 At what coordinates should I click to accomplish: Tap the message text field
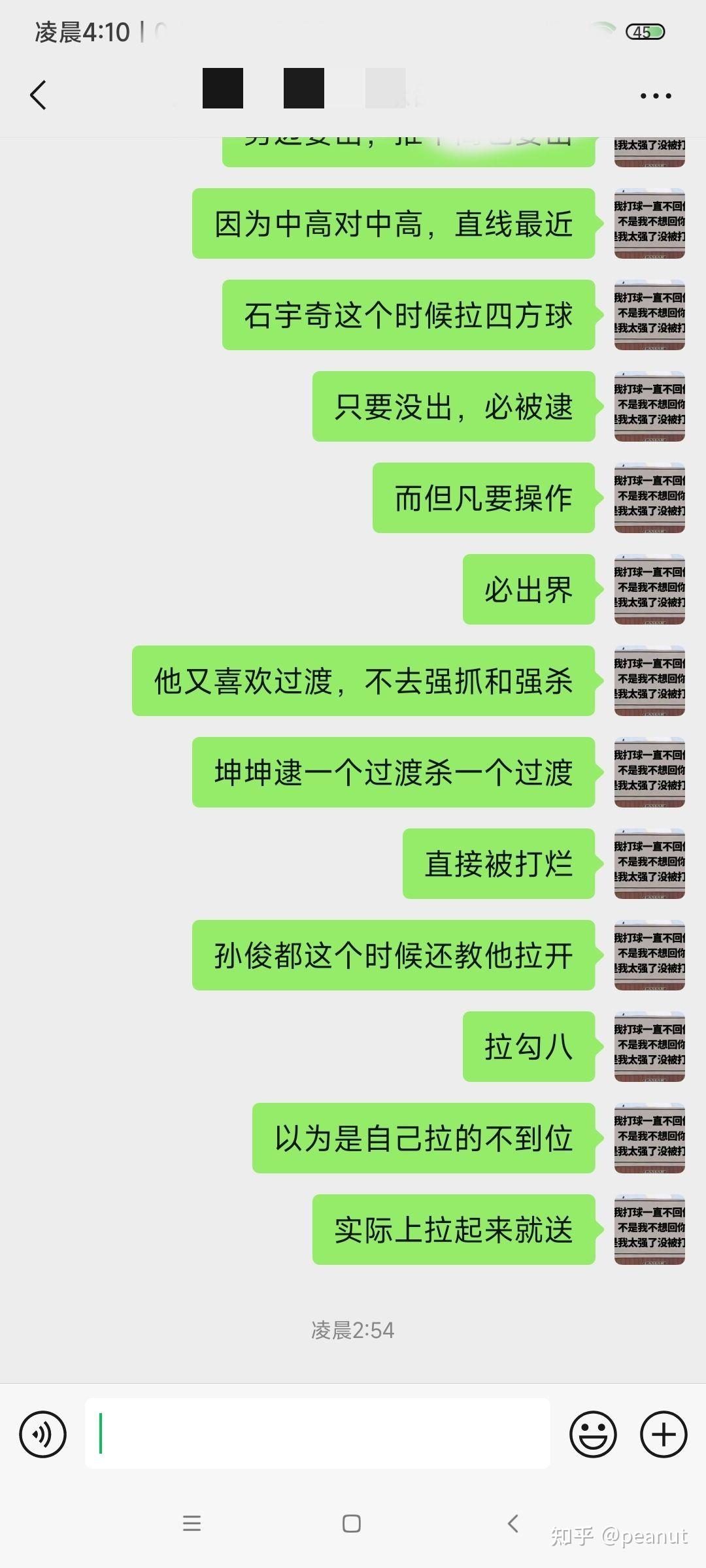tap(318, 1433)
